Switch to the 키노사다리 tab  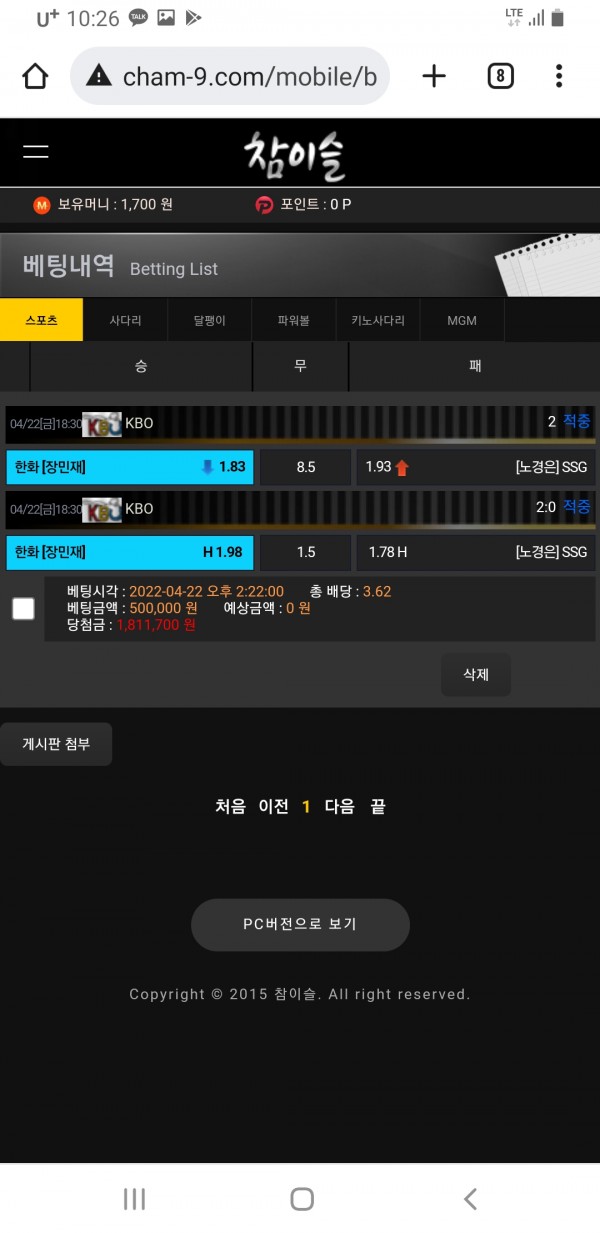378,321
